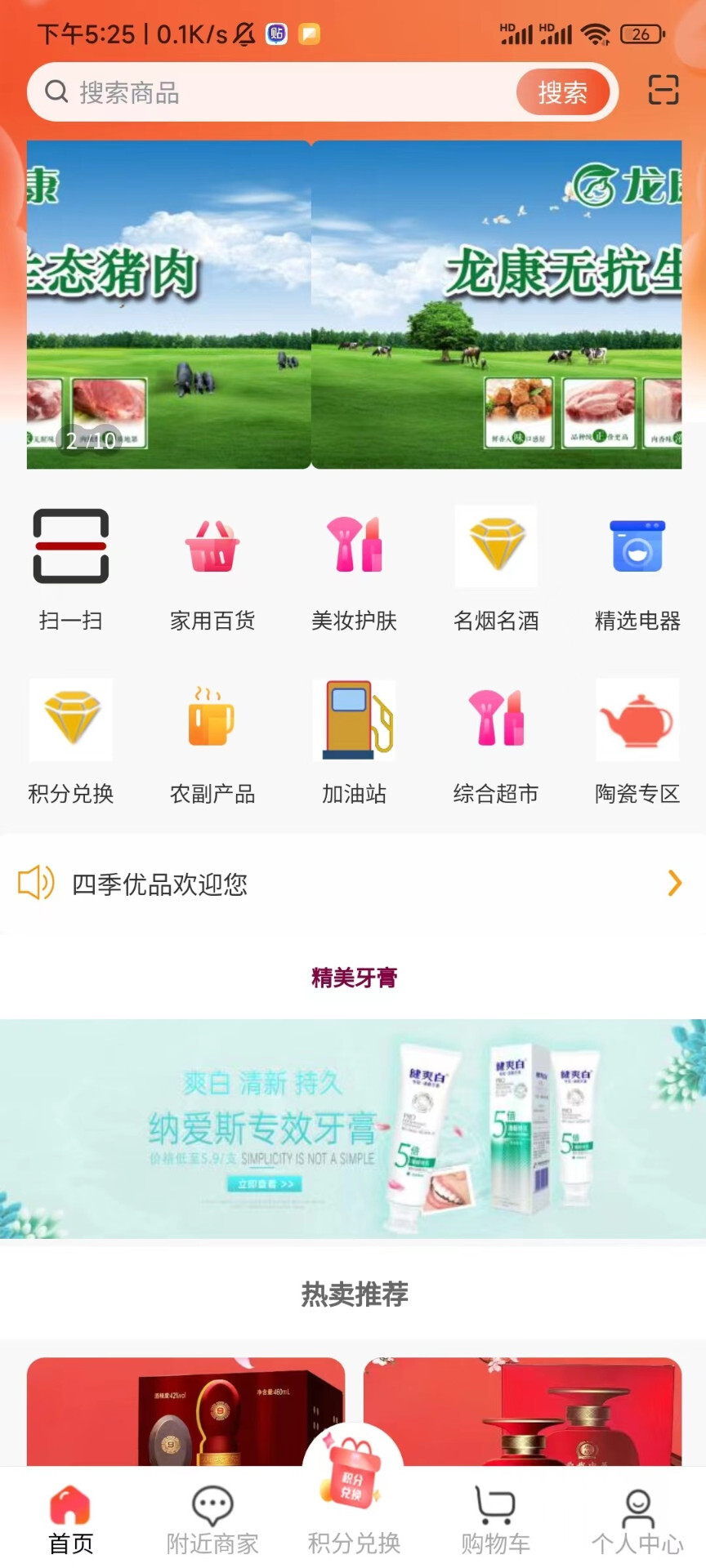Open the 积分兑换 diamond icon
The image size is (706, 1568).
point(70,719)
